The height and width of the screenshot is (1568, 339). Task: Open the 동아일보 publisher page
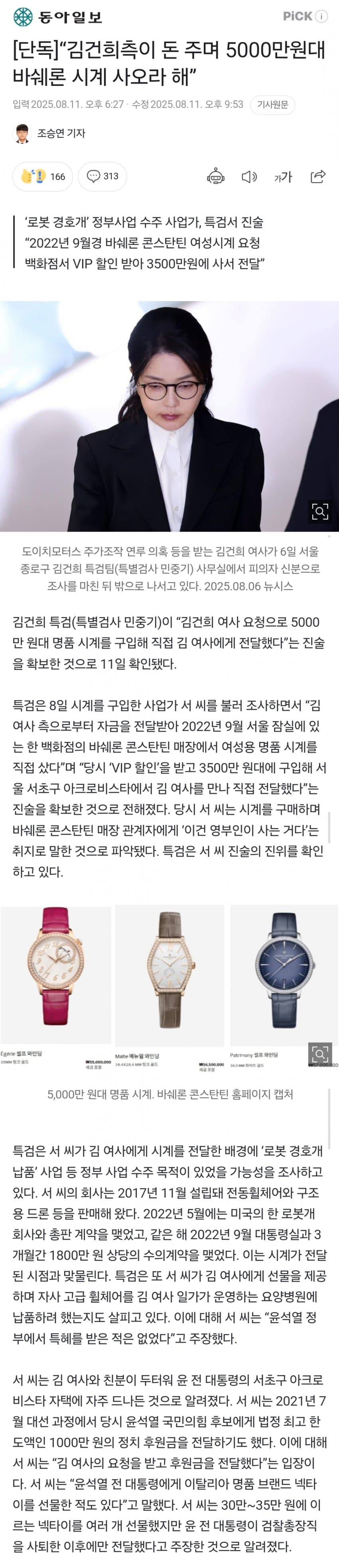[x=58, y=17]
